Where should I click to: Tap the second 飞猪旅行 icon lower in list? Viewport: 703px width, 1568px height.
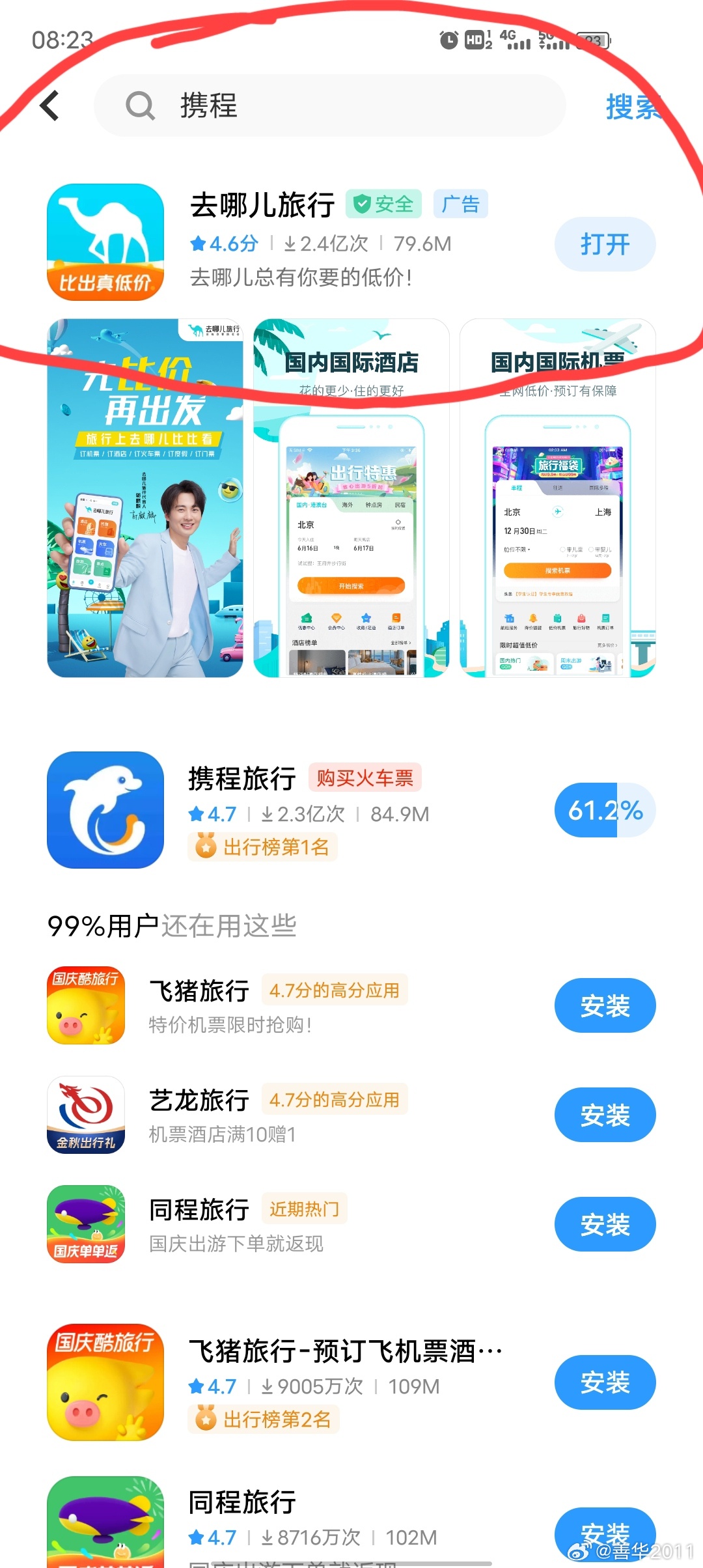(x=105, y=1382)
